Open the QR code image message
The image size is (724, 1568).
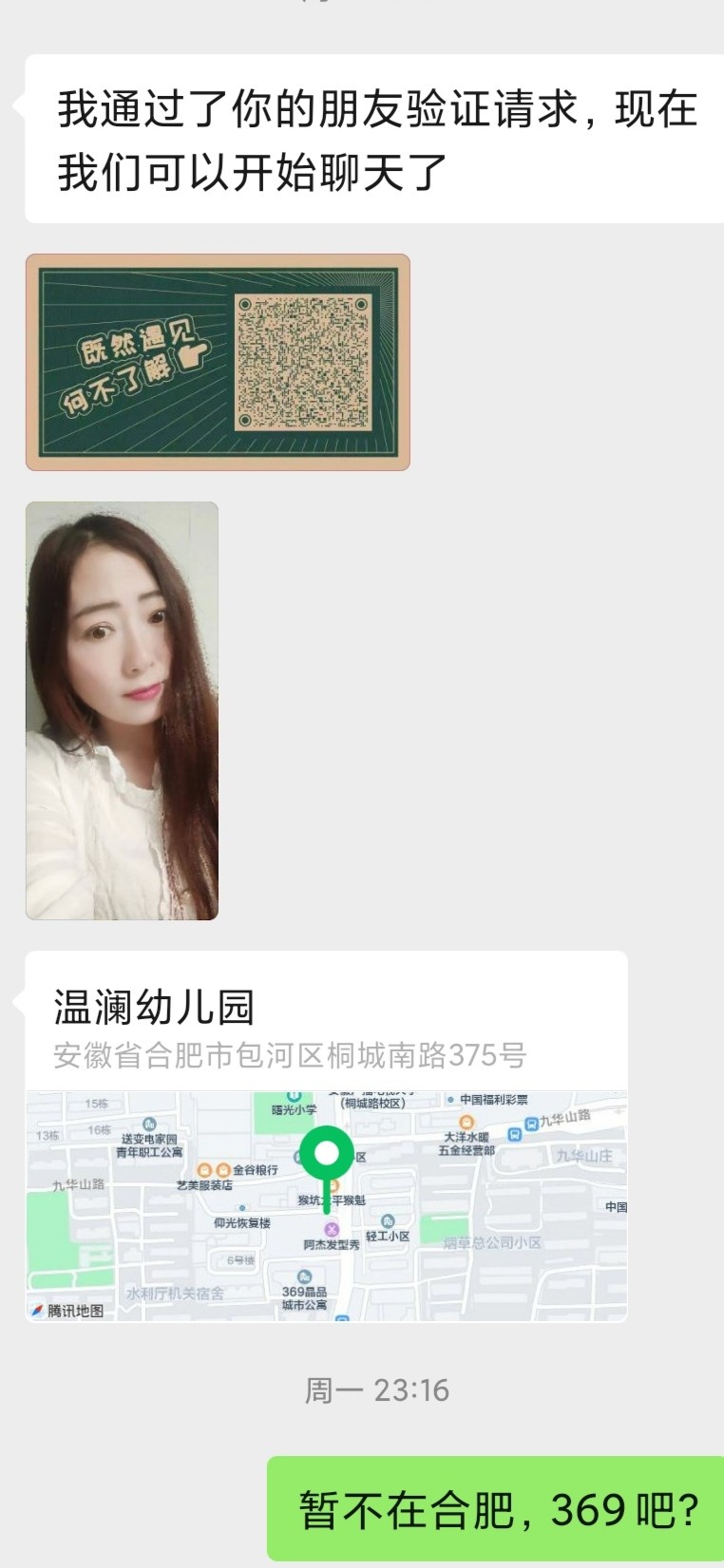[x=218, y=362]
